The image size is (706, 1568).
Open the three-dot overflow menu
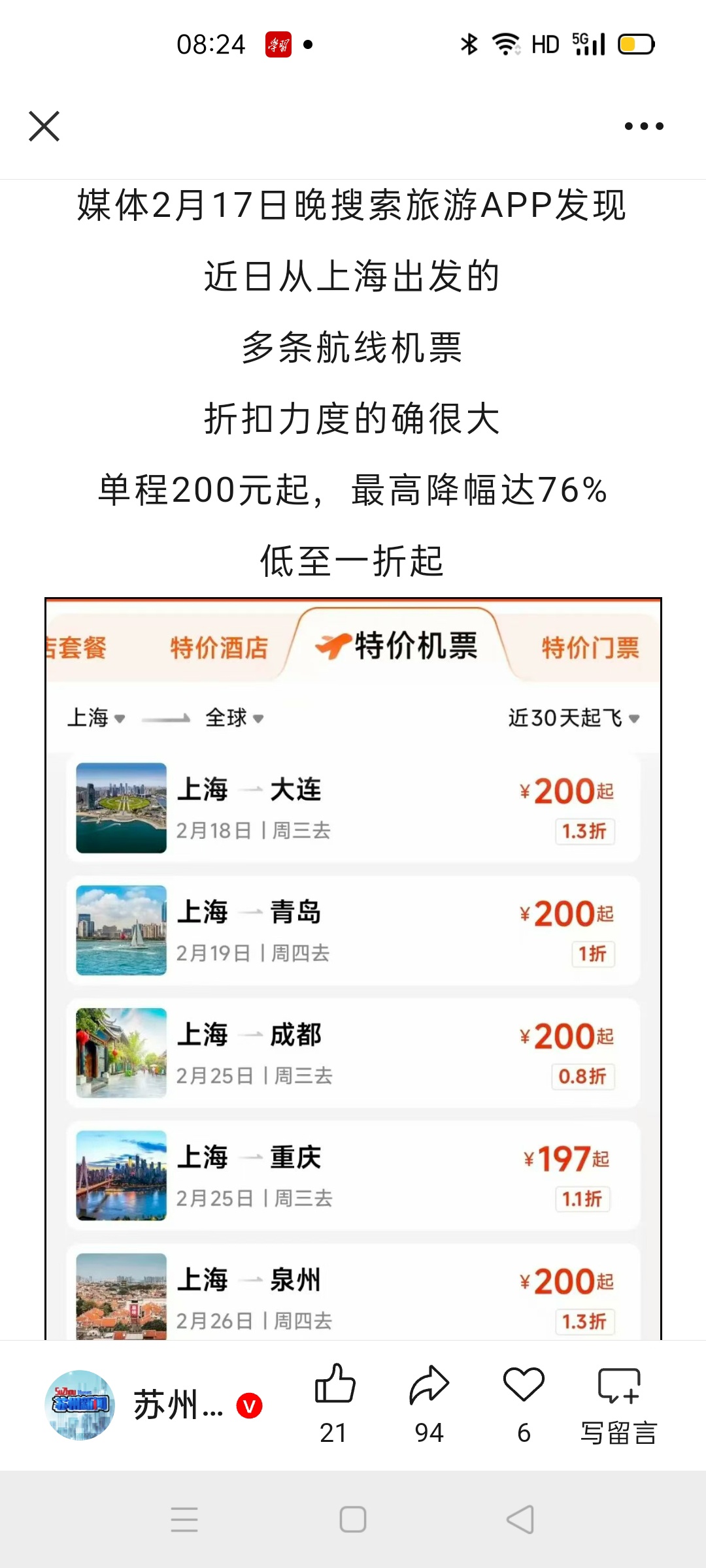[644, 126]
